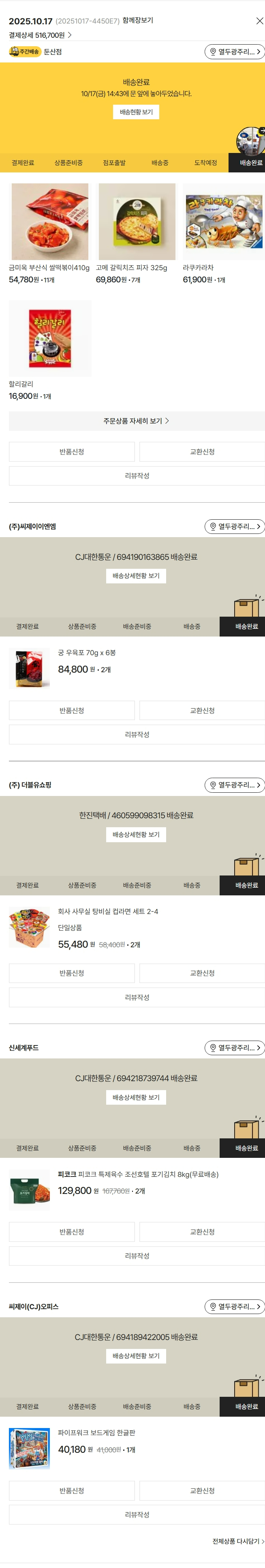
Task: Open address chip beside 신세계푸드
Action: 235,1047
